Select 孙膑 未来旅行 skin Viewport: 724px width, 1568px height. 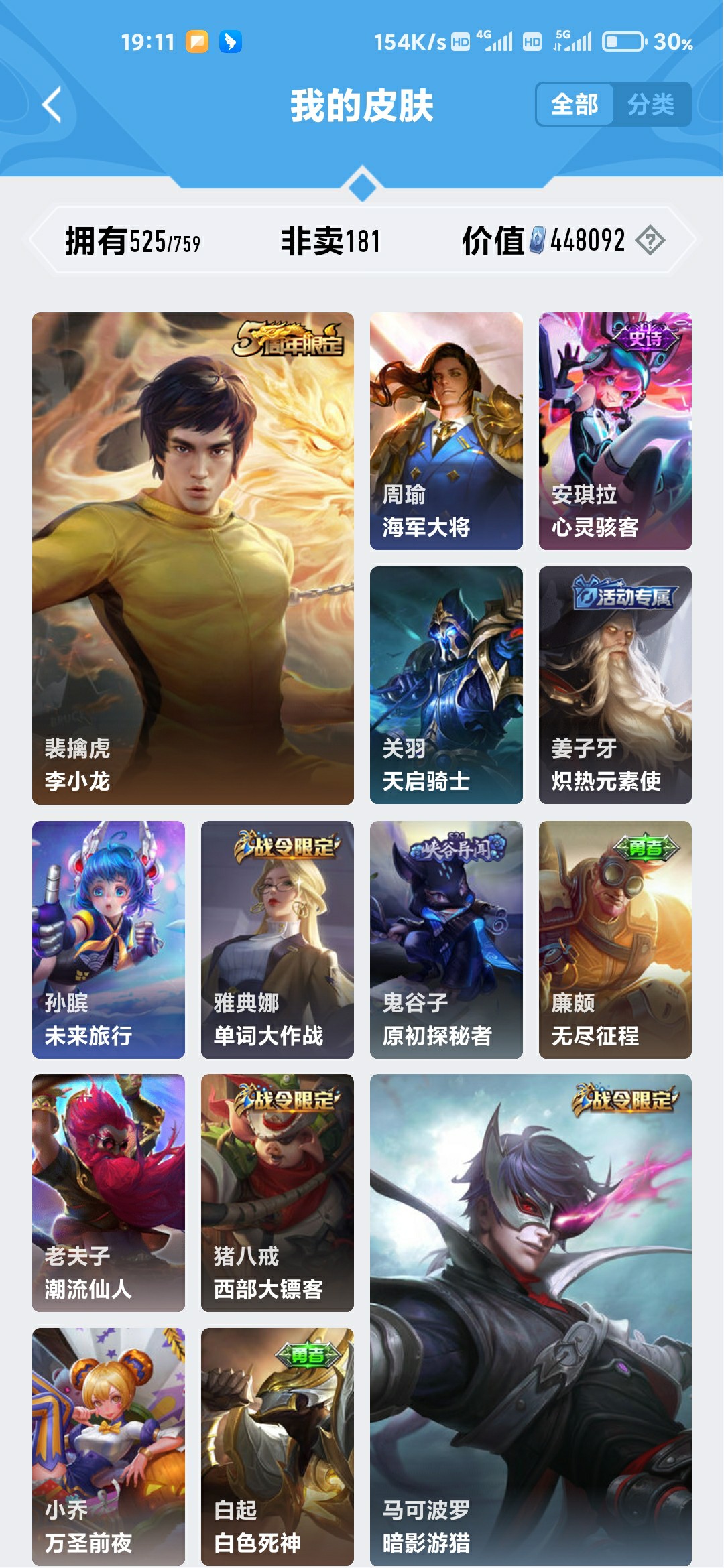tap(109, 939)
